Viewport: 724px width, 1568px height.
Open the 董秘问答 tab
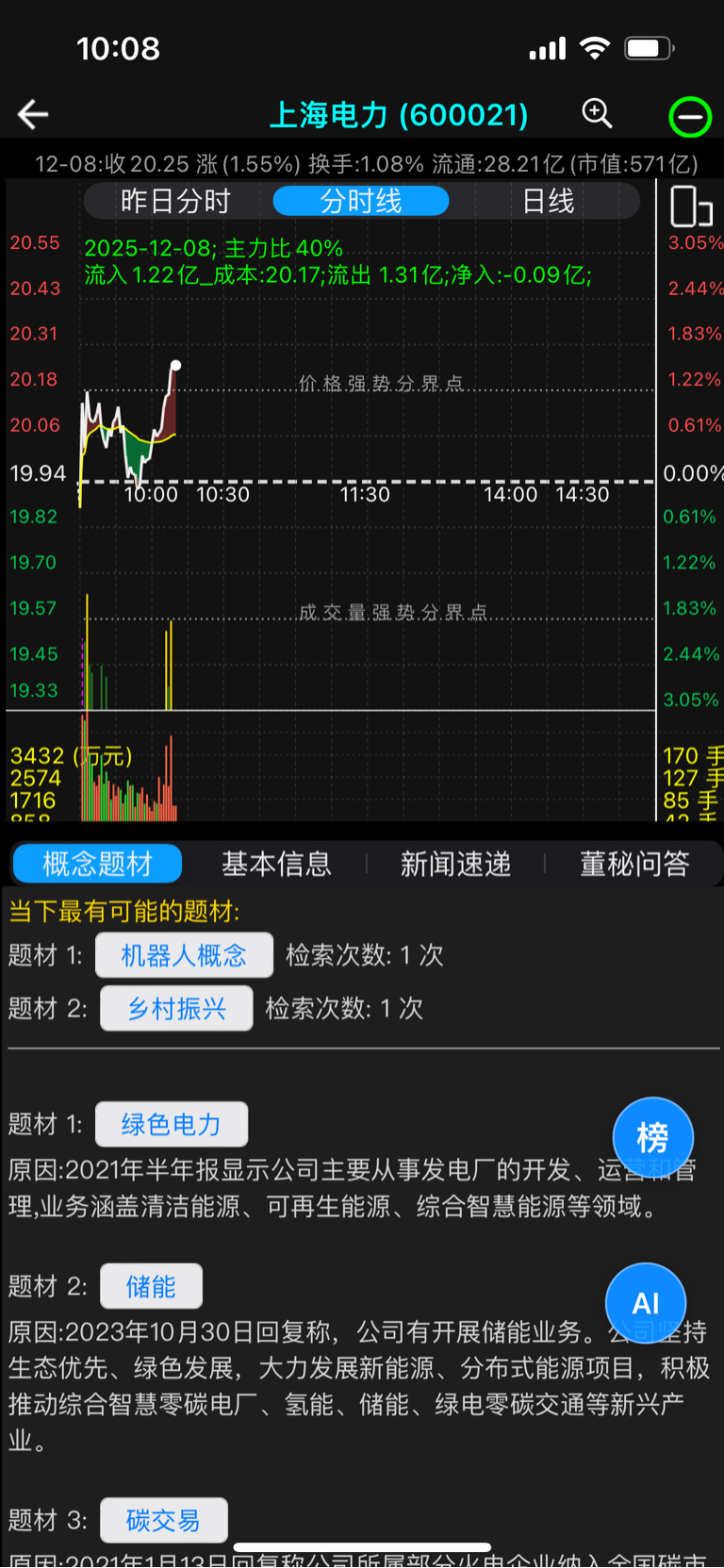click(x=634, y=864)
